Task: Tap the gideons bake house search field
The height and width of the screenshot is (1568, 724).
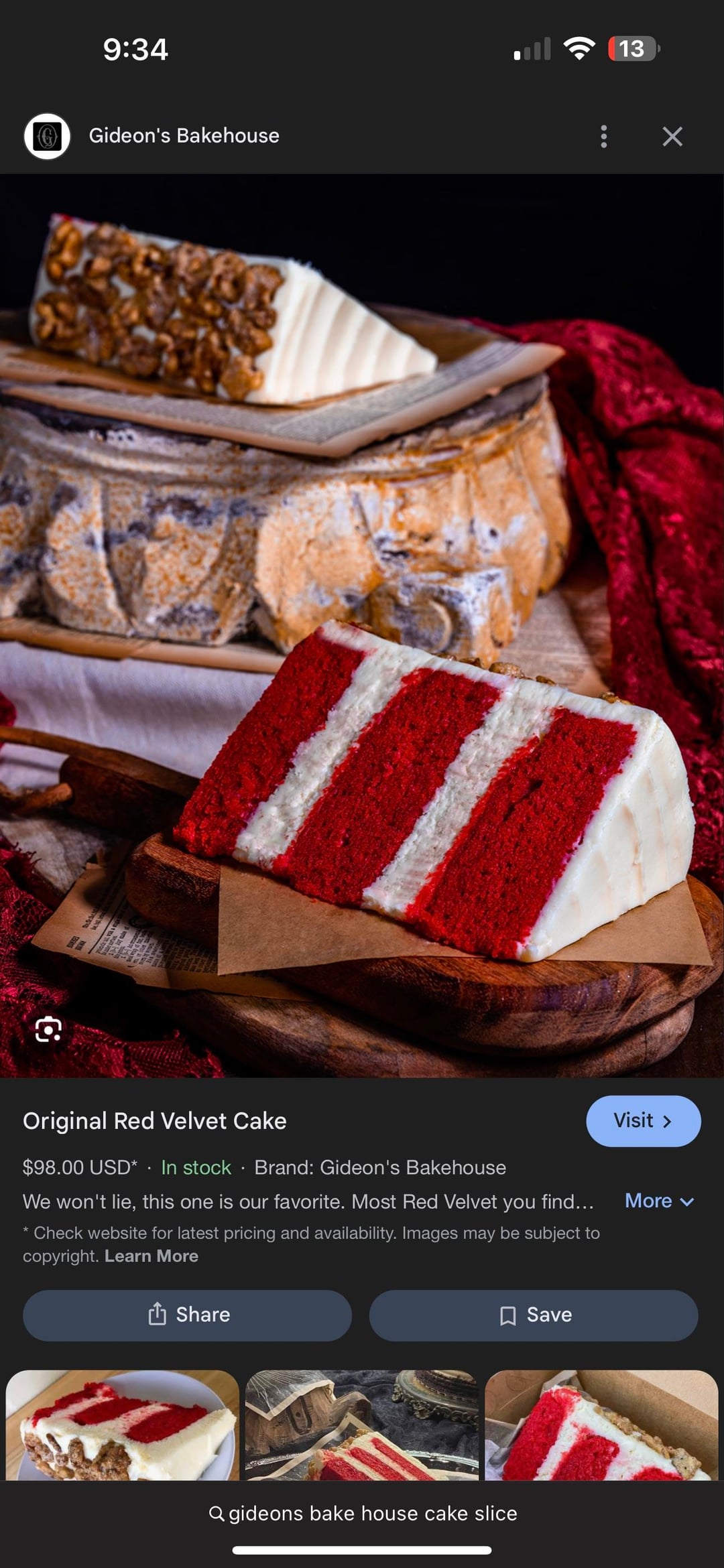Action: click(362, 1513)
